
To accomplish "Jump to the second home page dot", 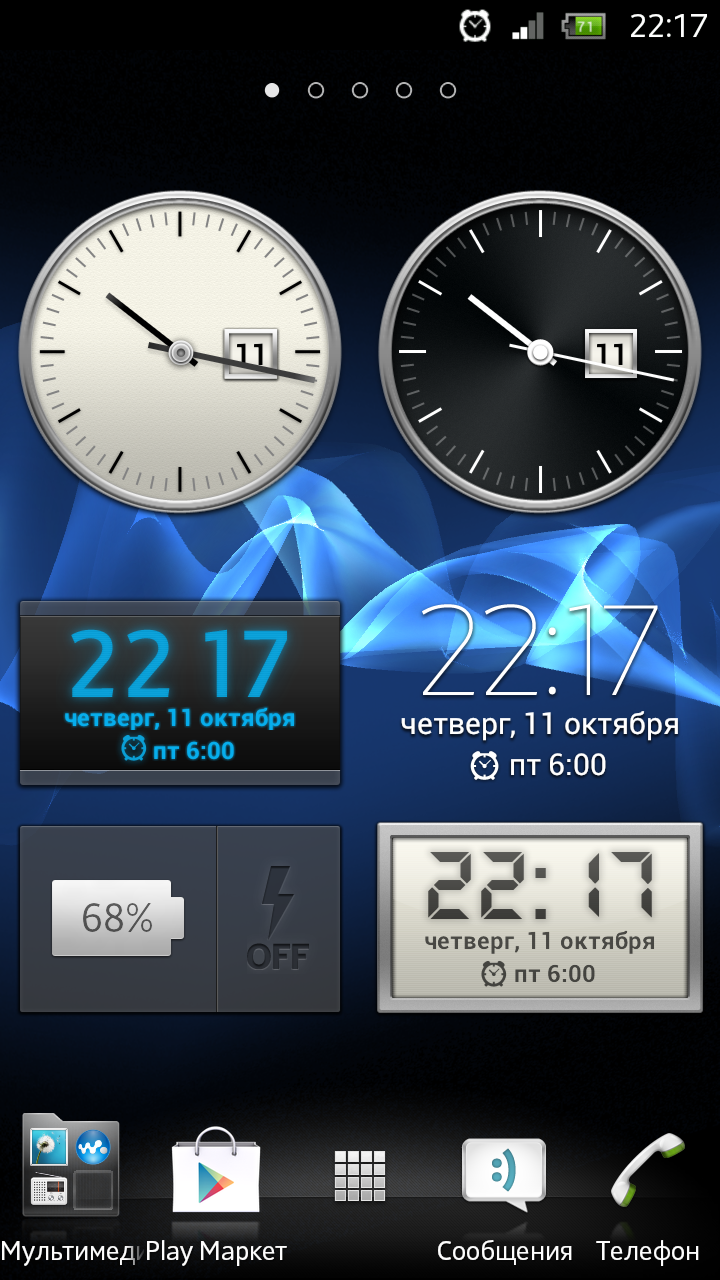I will pyautogui.click(x=316, y=90).
